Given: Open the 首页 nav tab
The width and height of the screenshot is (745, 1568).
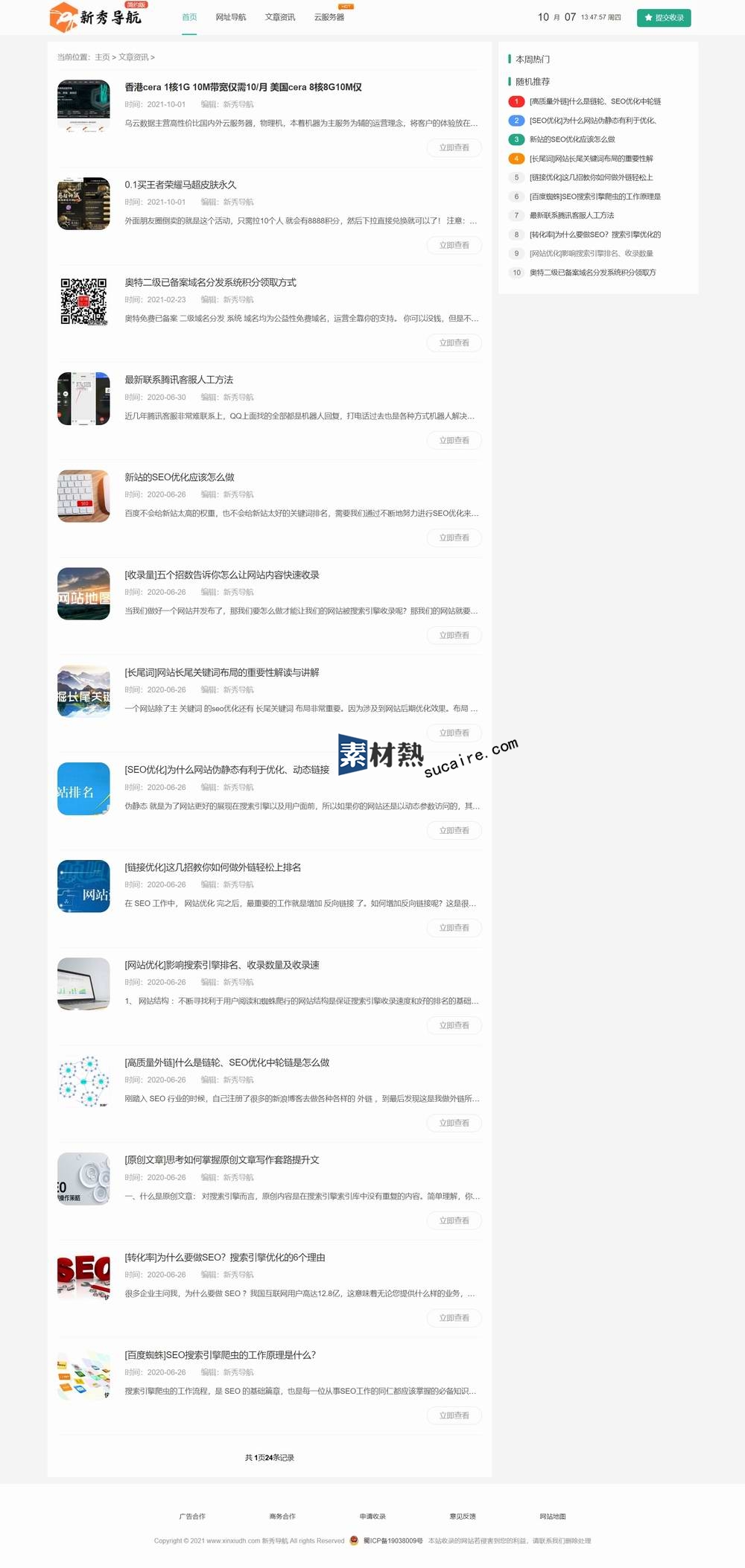Looking at the screenshot, I should click(x=189, y=17).
